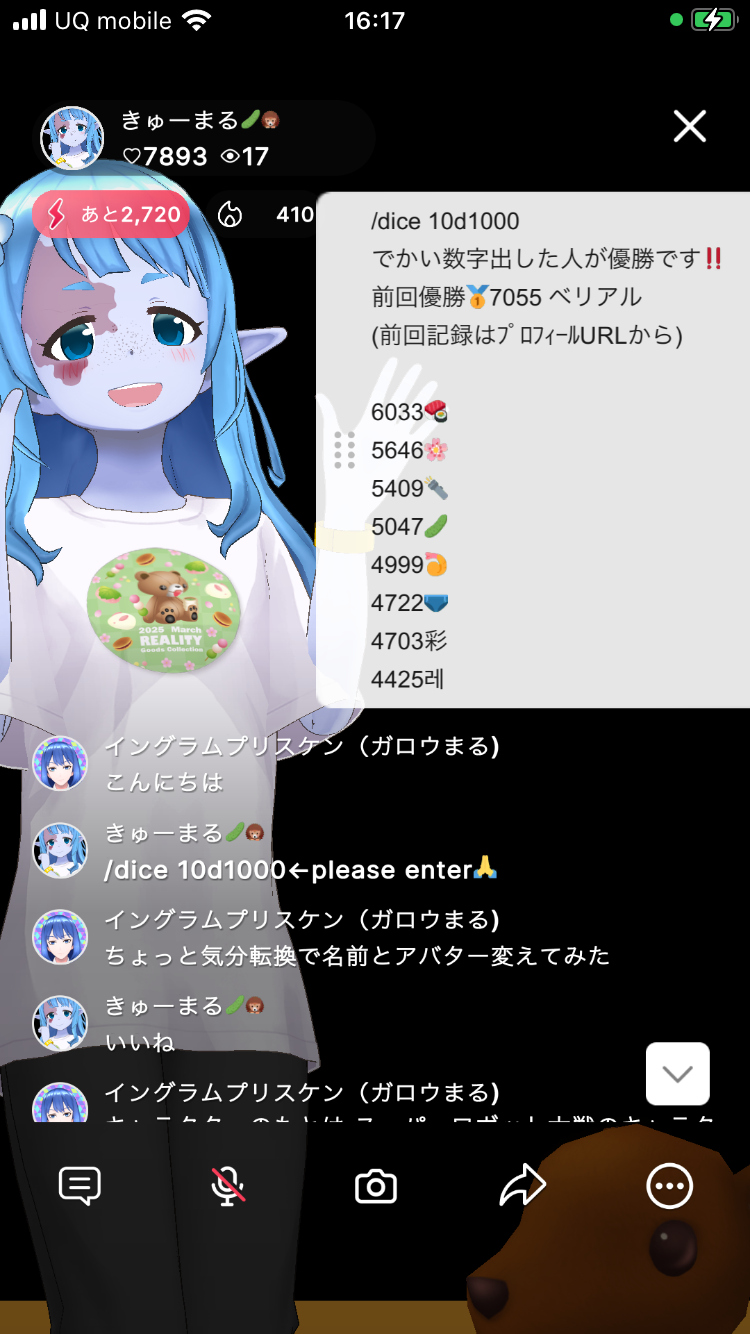Close the live stream view
The height and width of the screenshot is (1334, 750).
pos(690,126)
